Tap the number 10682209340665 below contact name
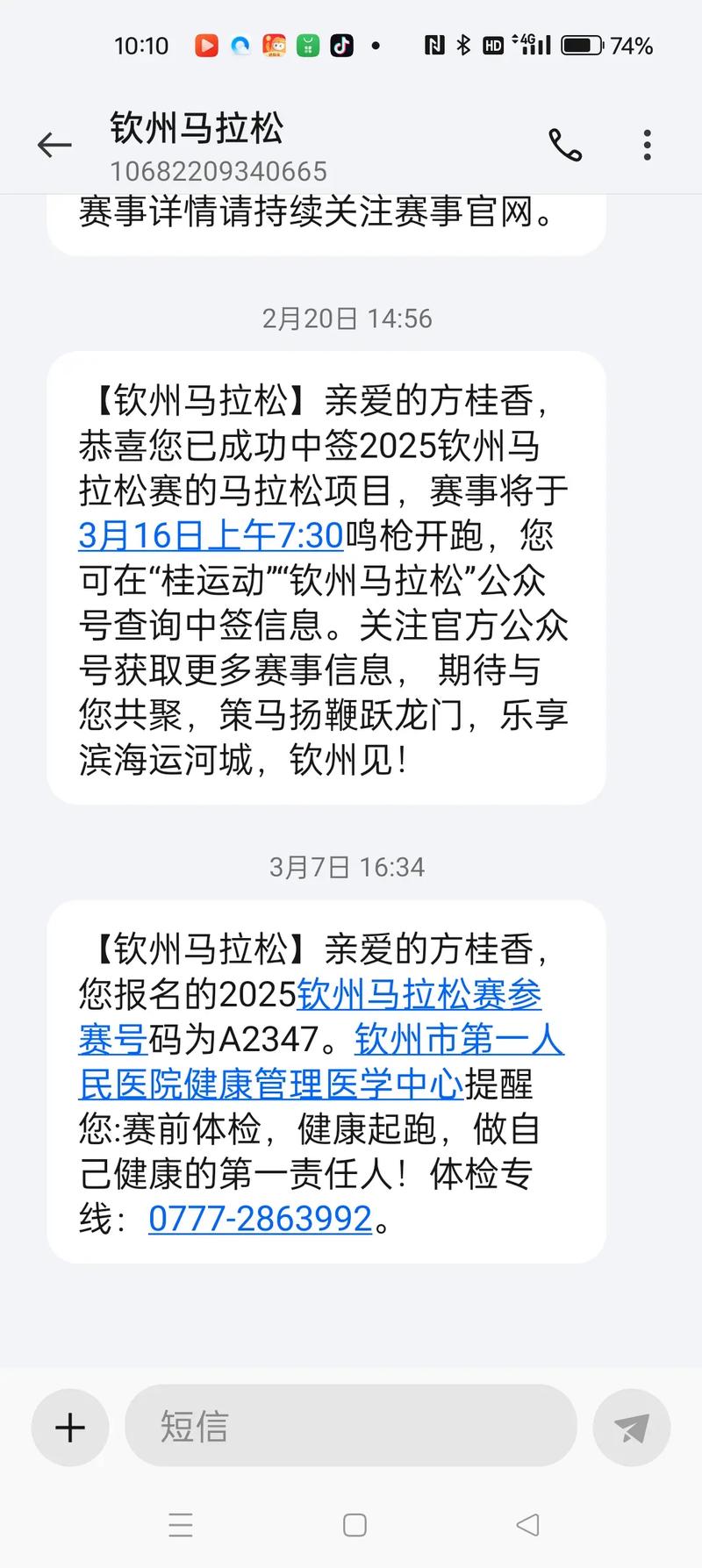This screenshot has height=1568, width=702. coord(219,172)
